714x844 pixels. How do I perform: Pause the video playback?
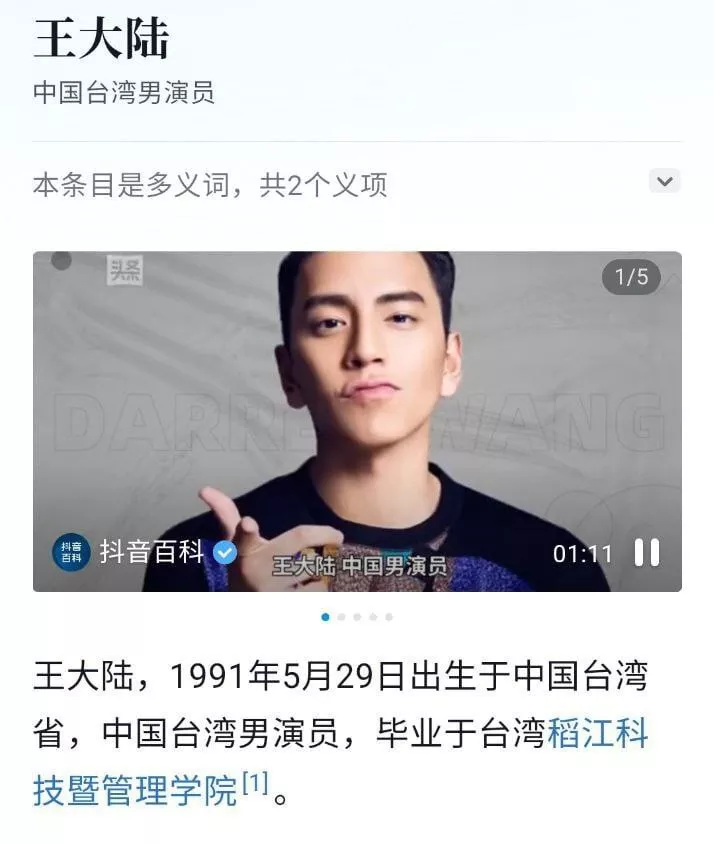pyautogui.click(x=647, y=552)
